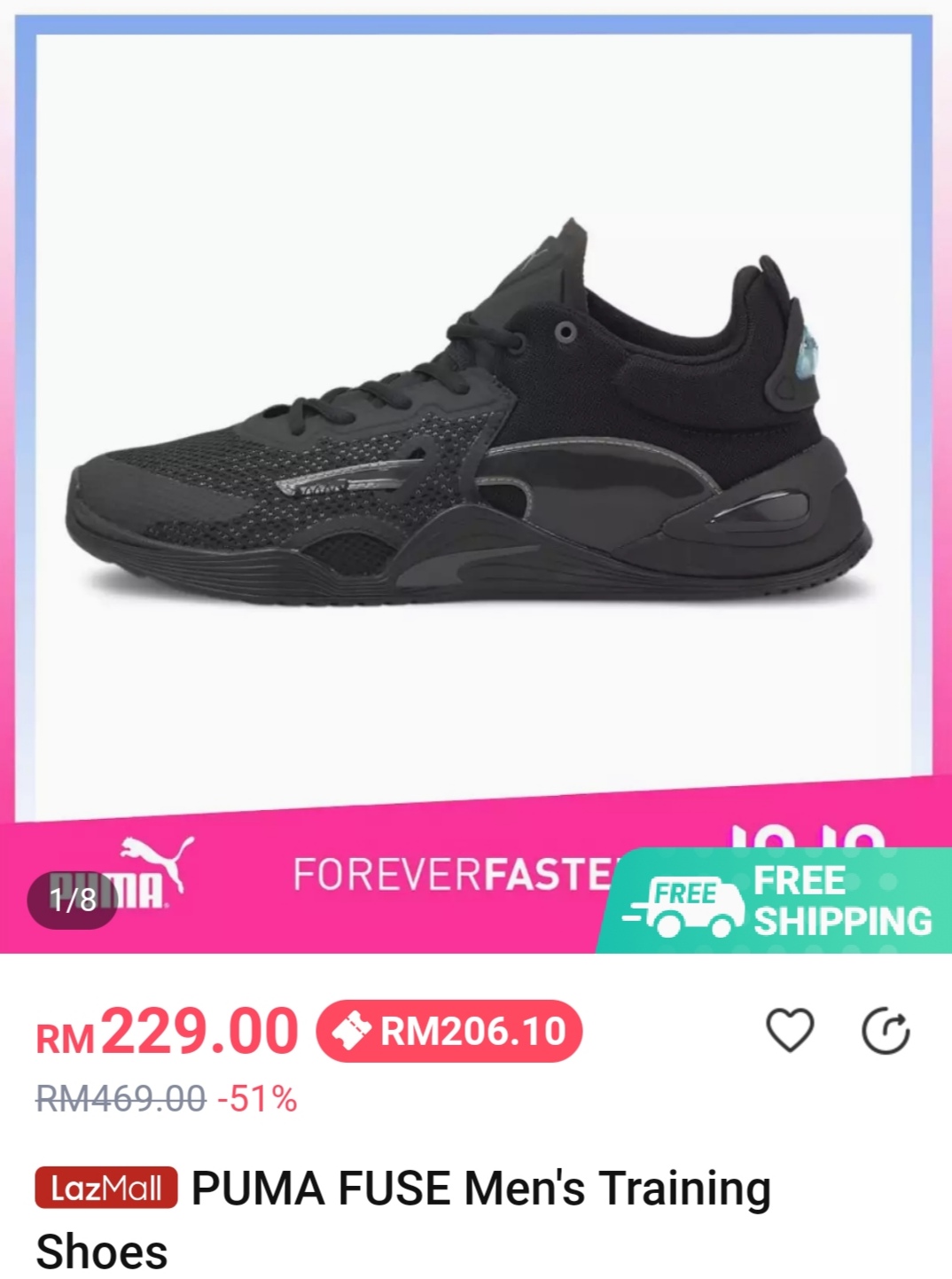Open the RM206.10 voucher price tag
The height and width of the screenshot is (1279, 952).
tap(449, 1031)
